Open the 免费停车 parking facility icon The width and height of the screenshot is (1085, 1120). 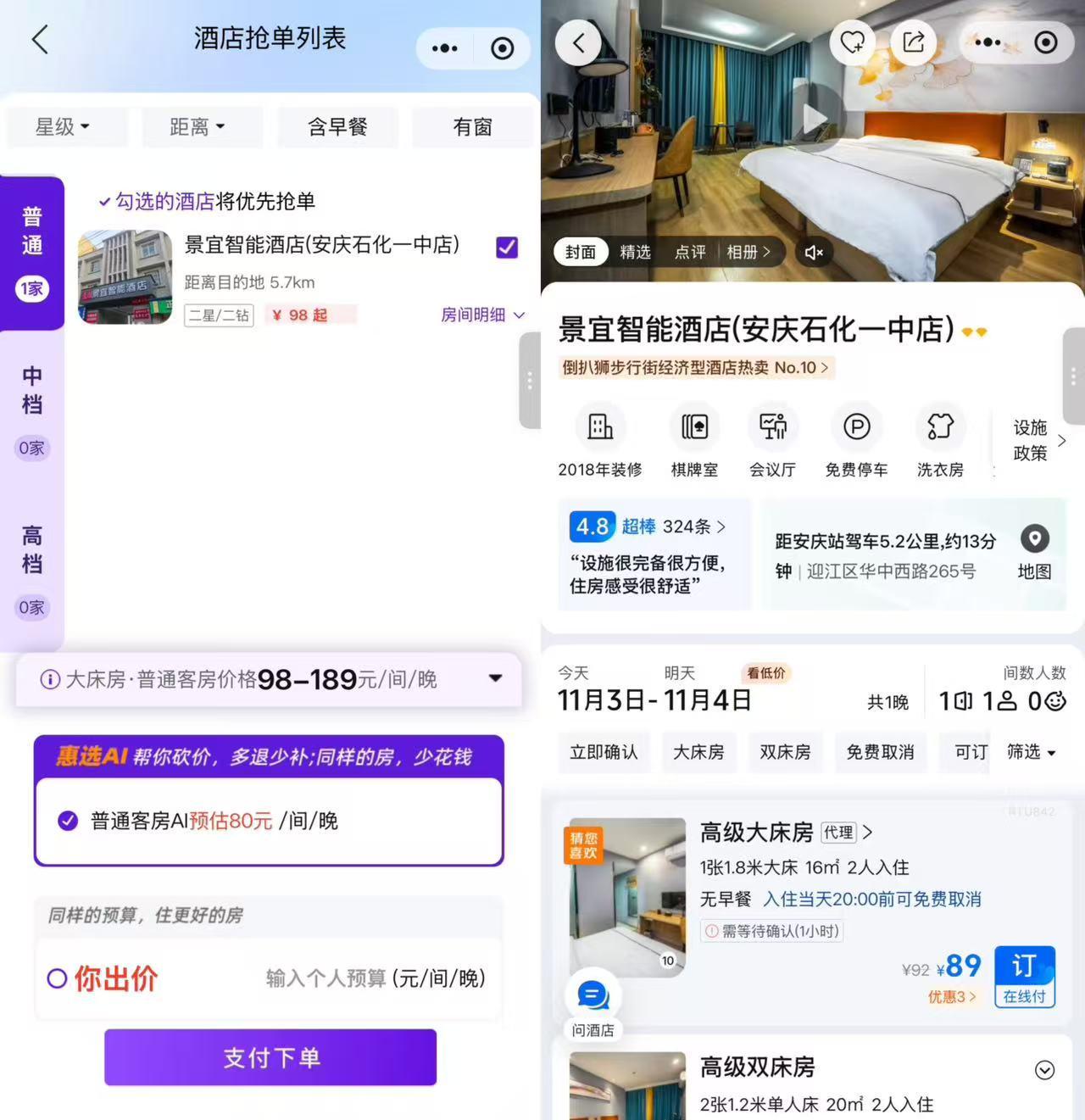tap(858, 428)
